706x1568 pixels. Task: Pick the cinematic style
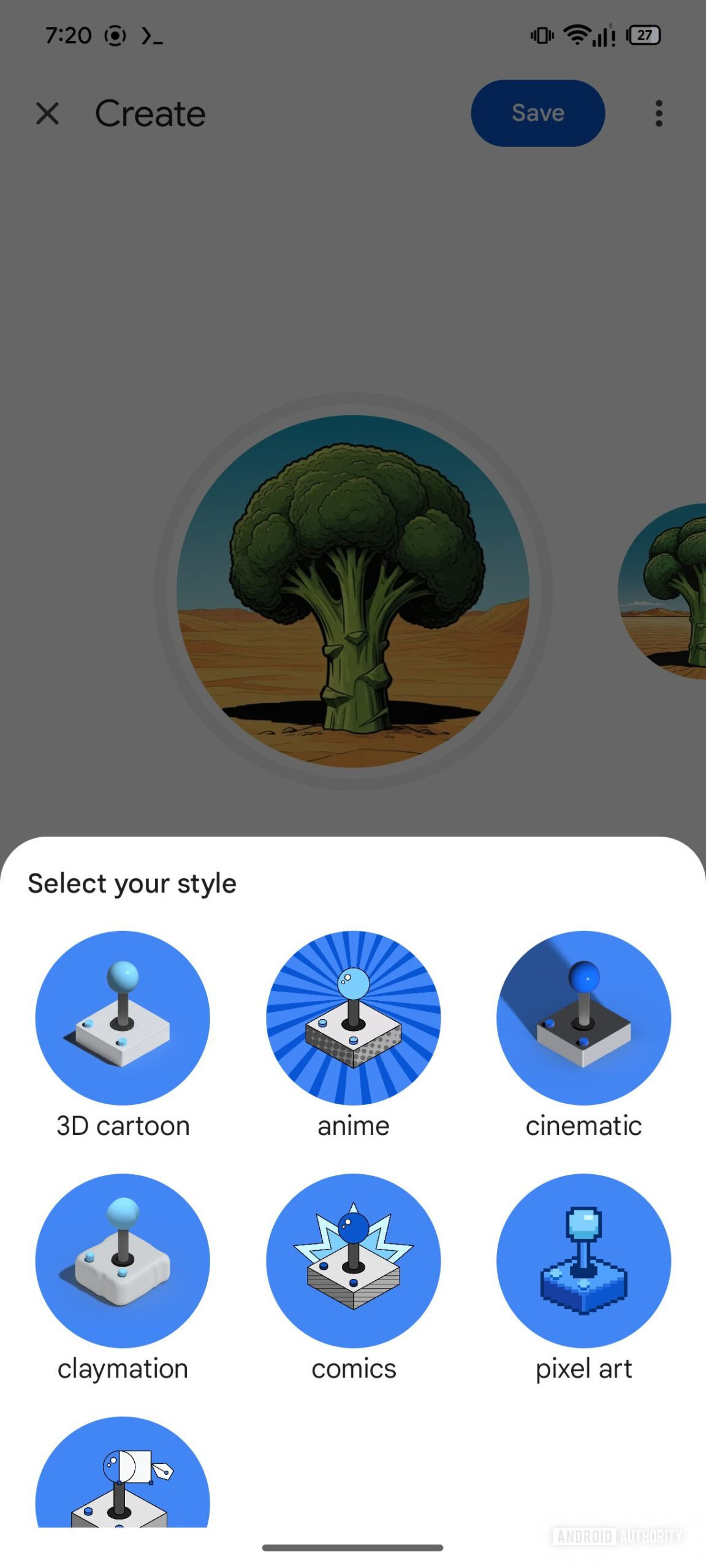tap(583, 1018)
